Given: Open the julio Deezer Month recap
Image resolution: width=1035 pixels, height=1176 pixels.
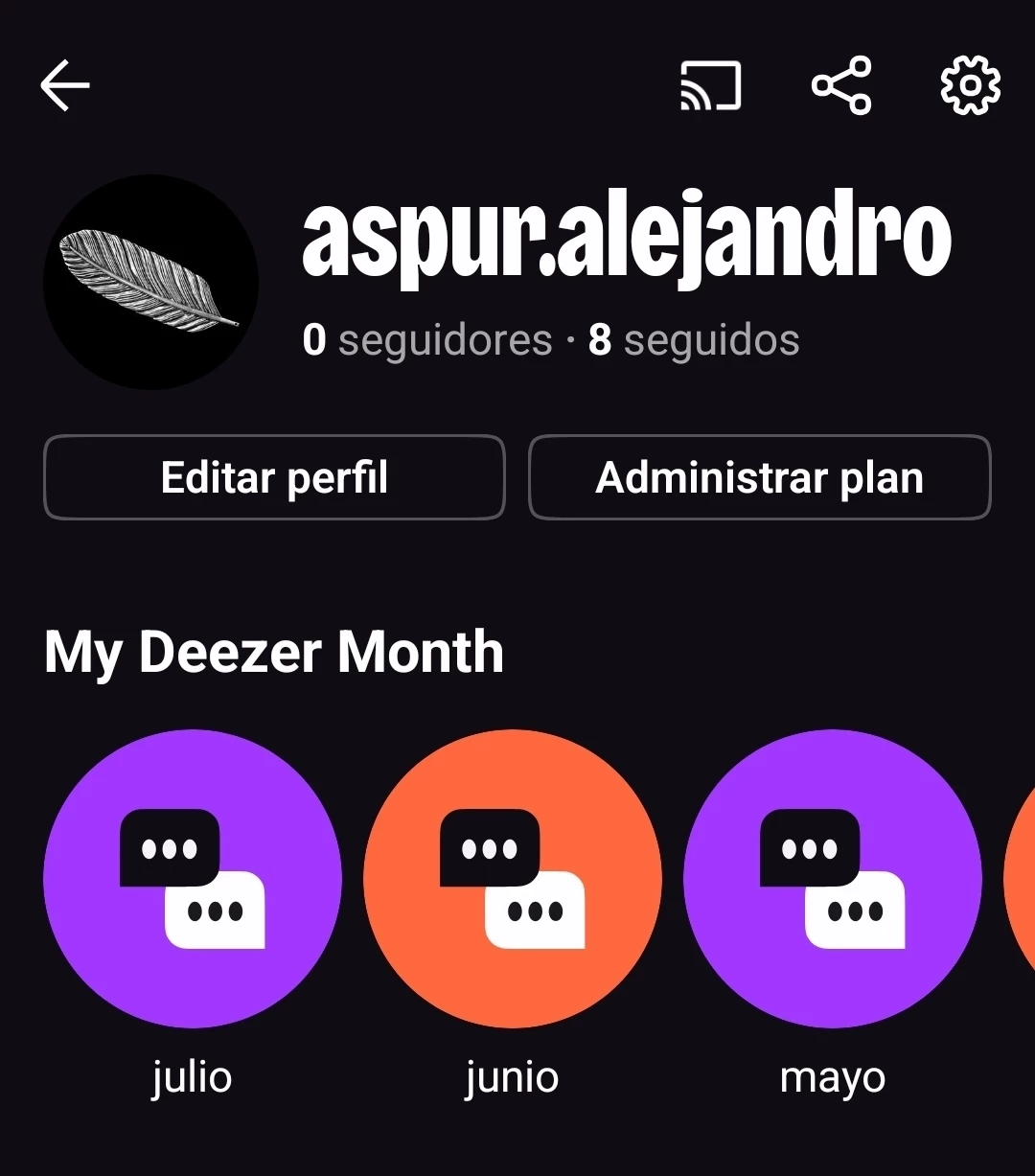Looking at the screenshot, I should [x=193, y=878].
